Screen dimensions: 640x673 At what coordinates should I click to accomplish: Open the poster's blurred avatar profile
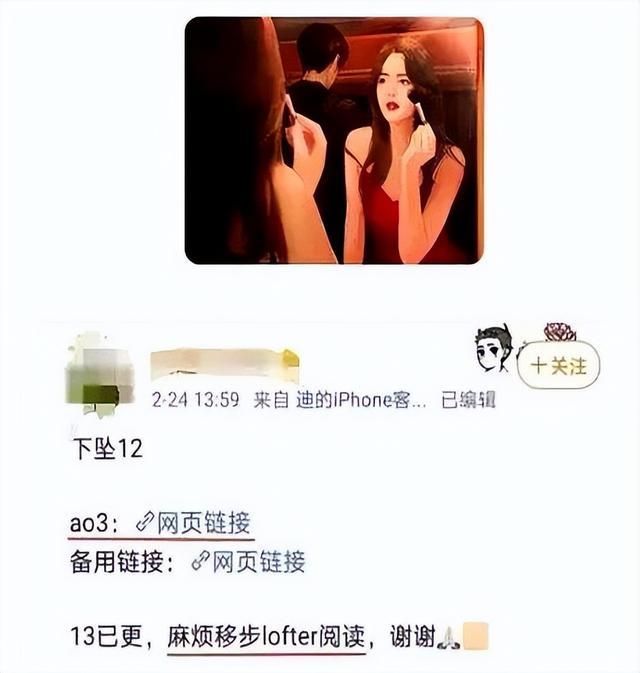tap(99, 373)
